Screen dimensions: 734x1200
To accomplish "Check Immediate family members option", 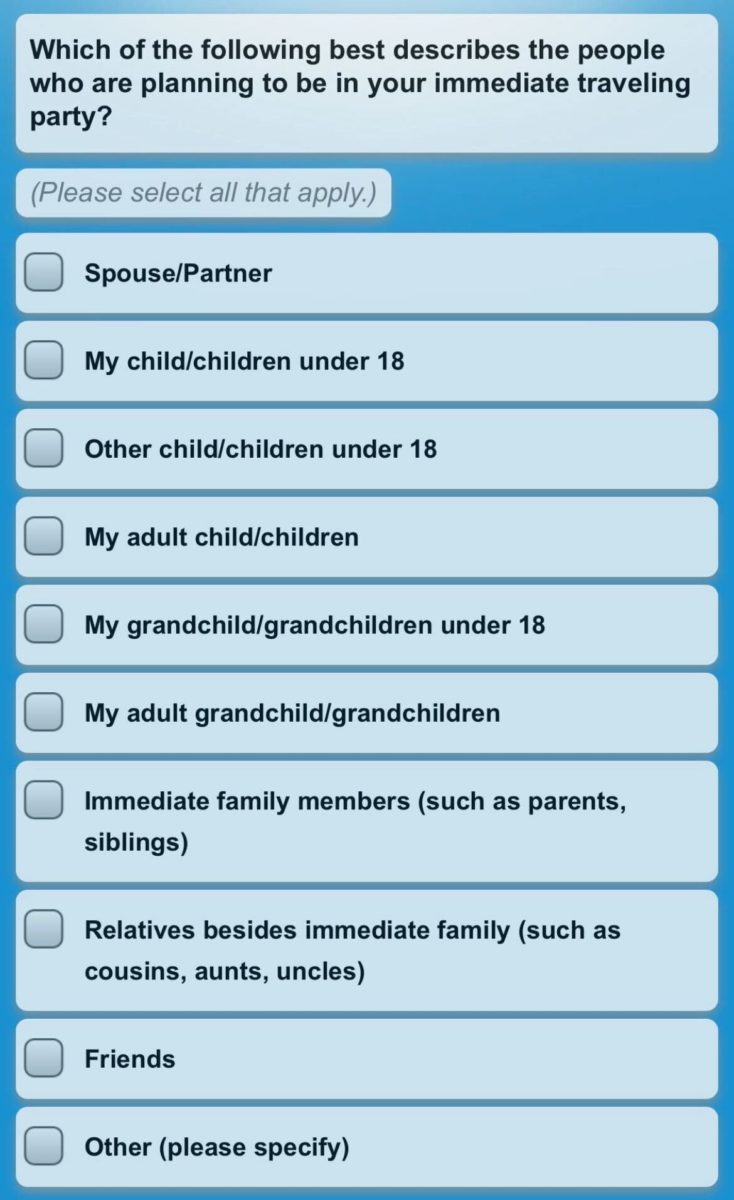I will click(44, 801).
